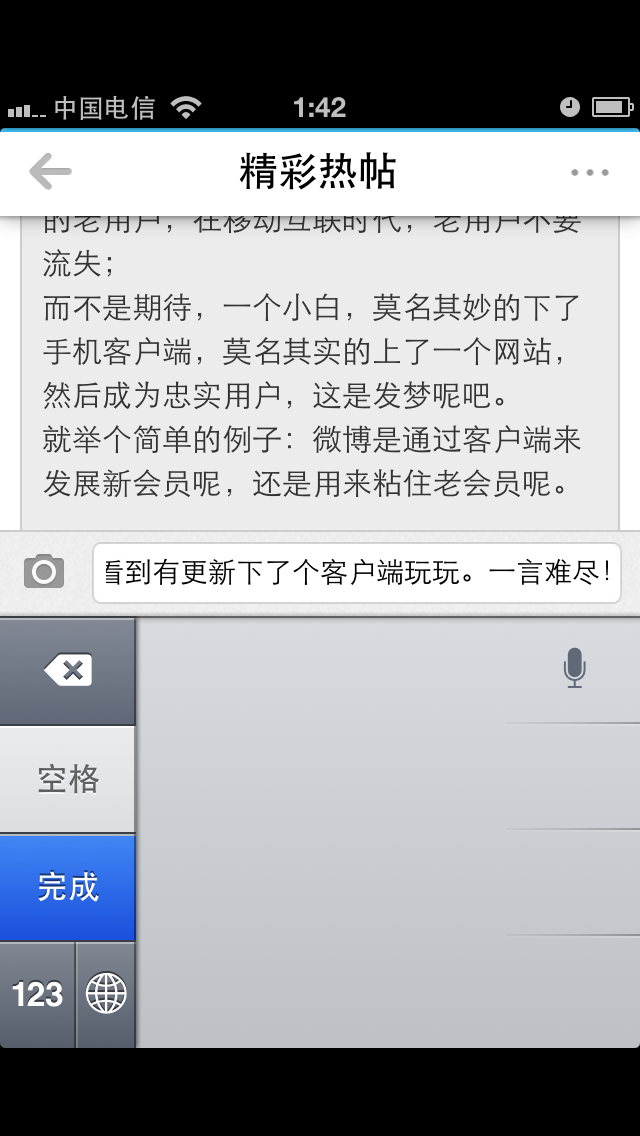Open the three-dot overflow menu
Viewport: 640px width, 1136px height.
589,173
